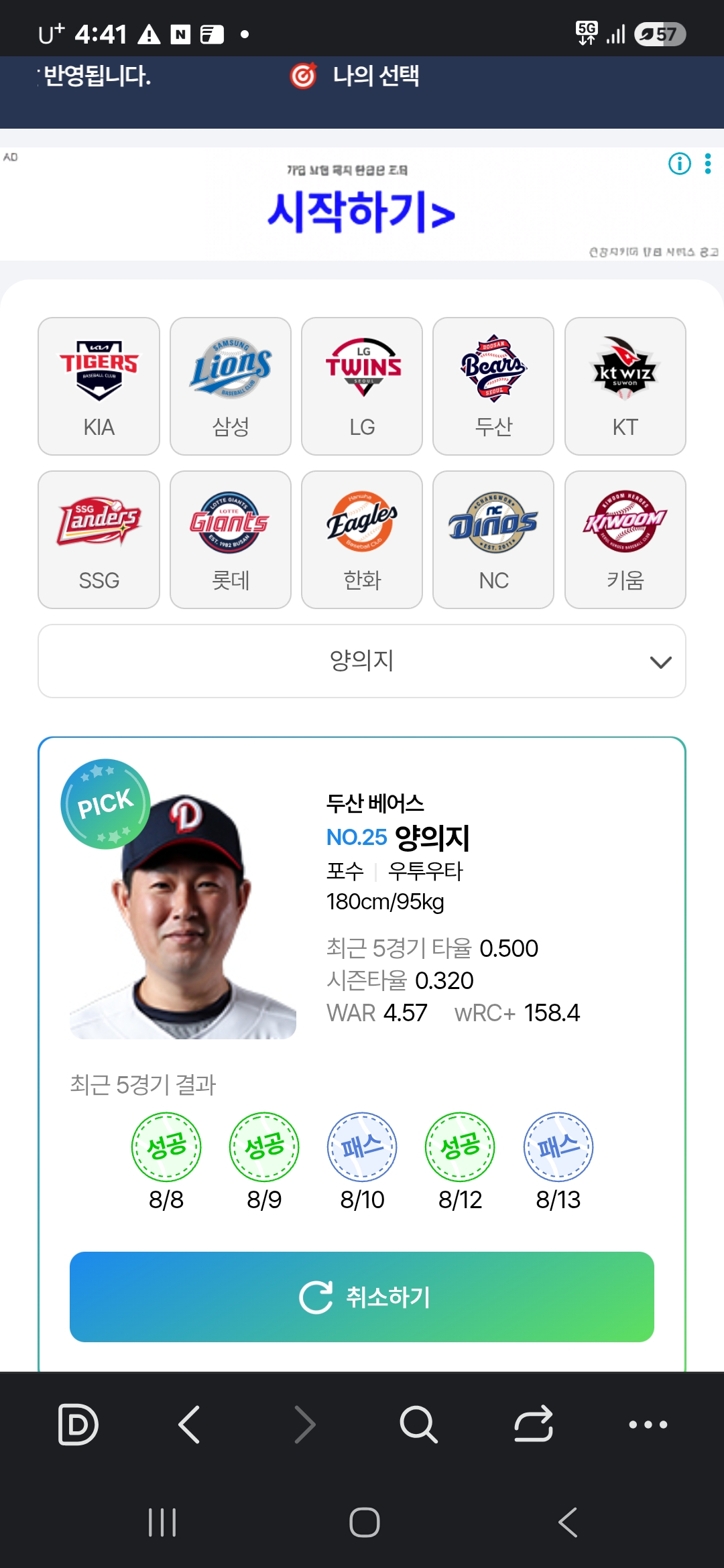Open the ad options three-dot menu
Image resolution: width=724 pixels, height=1568 pixels.
click(x=708, y=164)
